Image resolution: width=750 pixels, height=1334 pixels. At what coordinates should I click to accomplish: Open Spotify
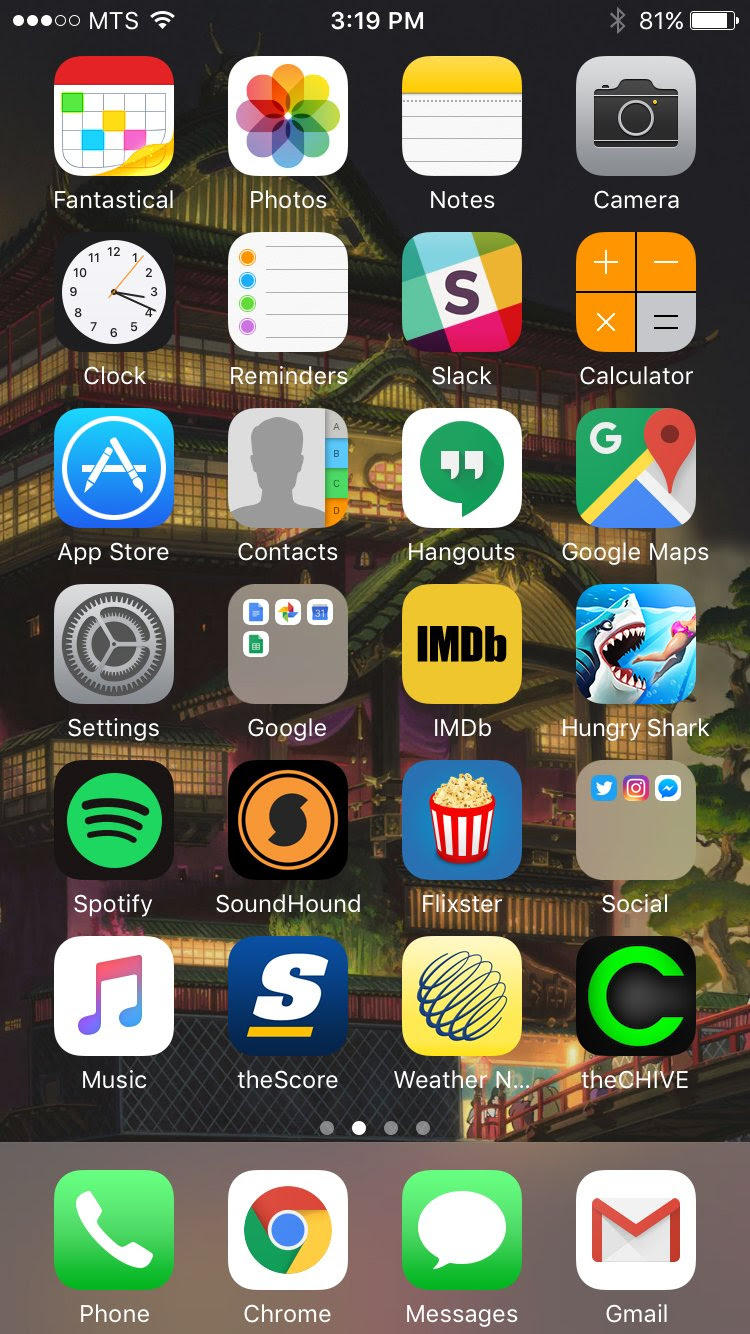pos(114,820)
